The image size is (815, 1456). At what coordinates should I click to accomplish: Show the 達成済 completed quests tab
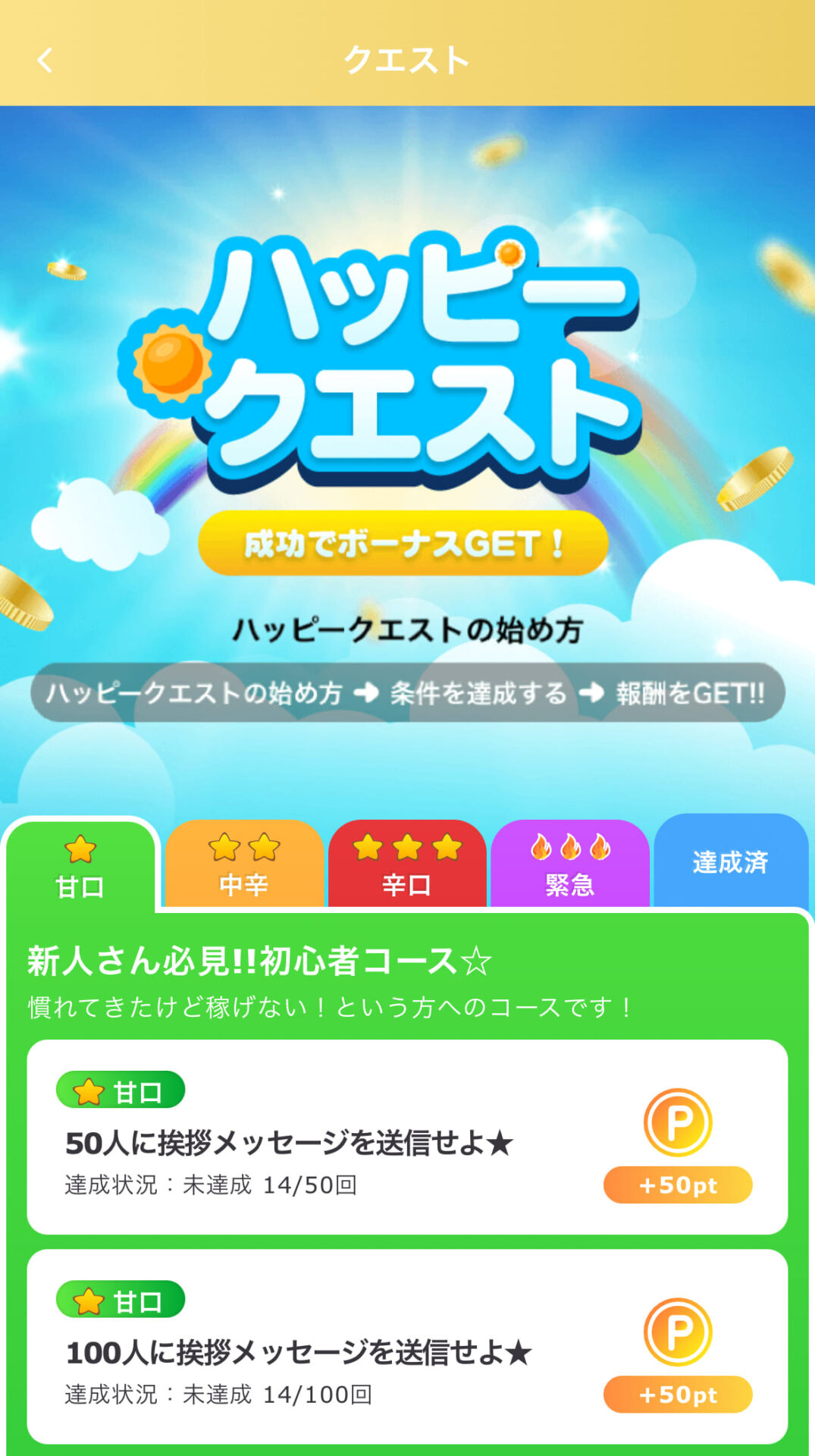click(x=731, y=862)
